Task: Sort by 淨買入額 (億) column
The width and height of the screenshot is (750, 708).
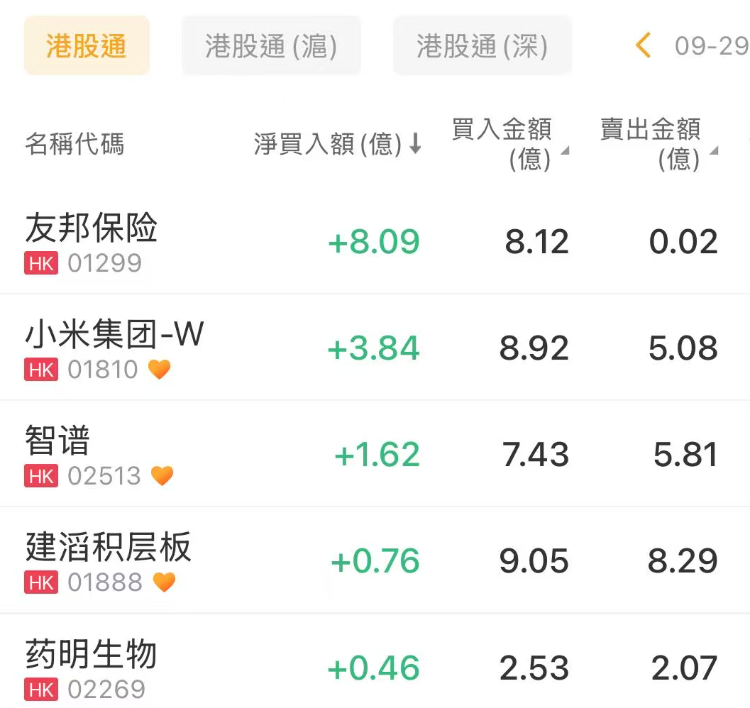Action: [337, 144]
